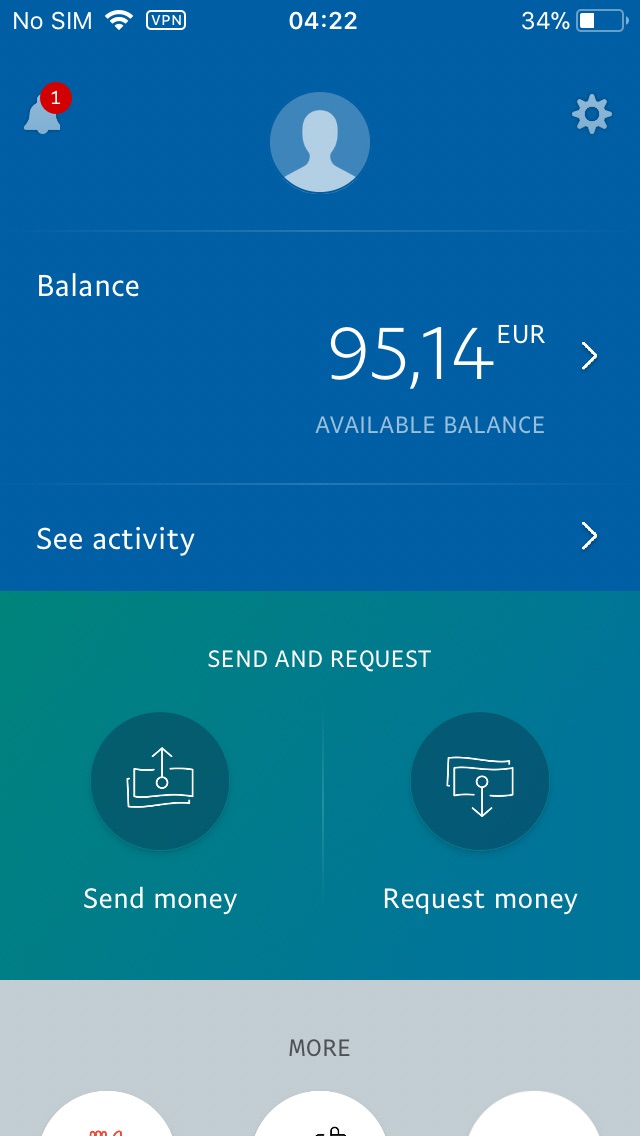Tap the profile picture avatar
Viewport: 640px width, 1136px height.
tap(320, 142)
